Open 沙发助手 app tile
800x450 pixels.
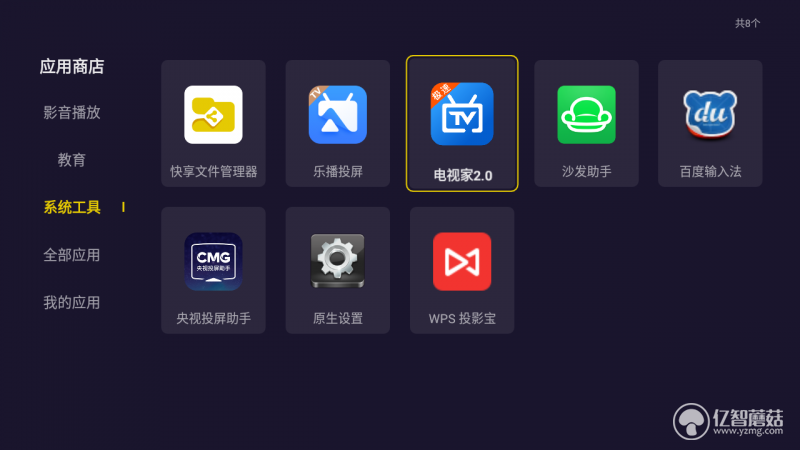tap(586, 124)
